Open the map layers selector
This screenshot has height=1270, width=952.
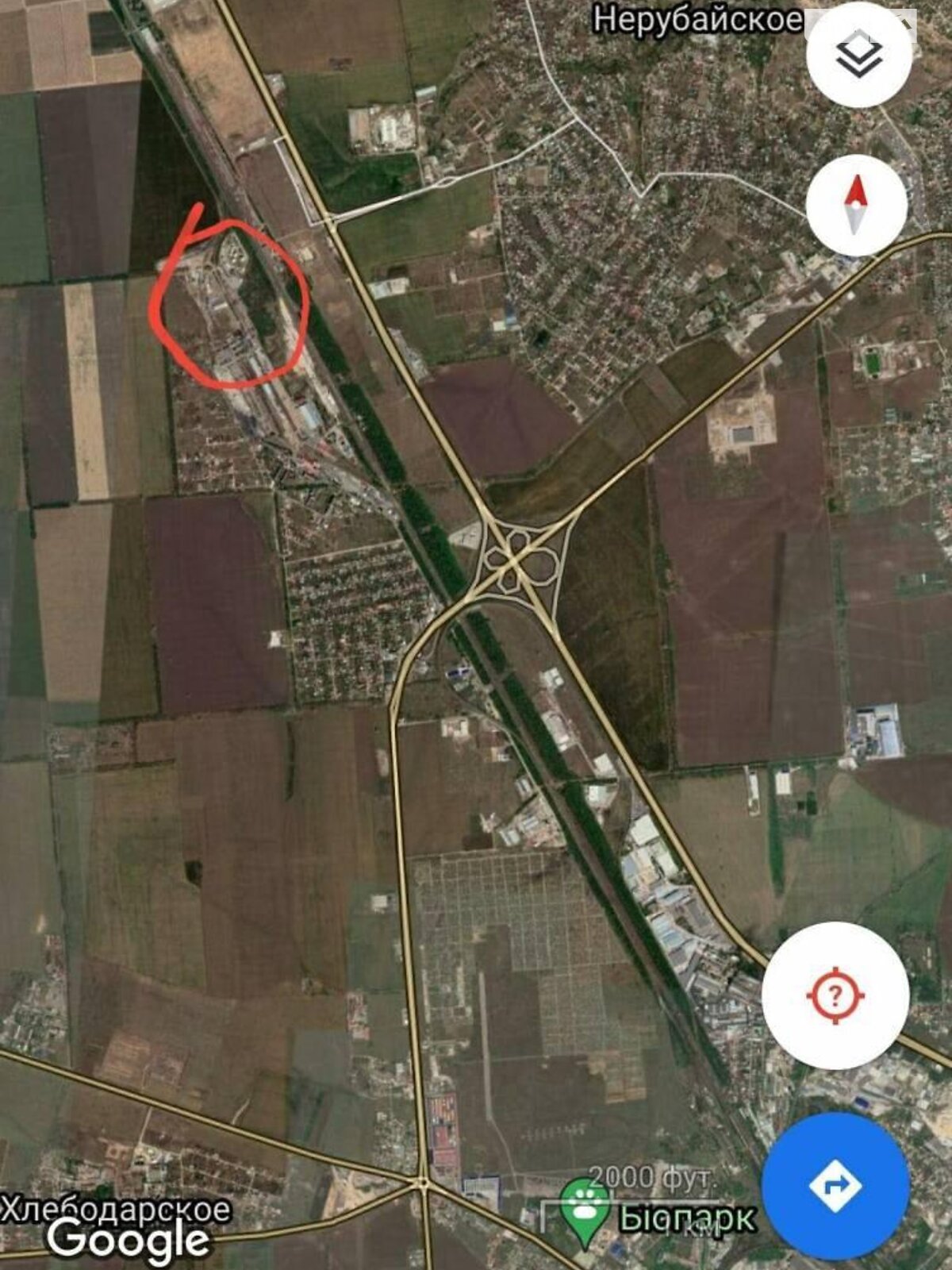point(858,56)
